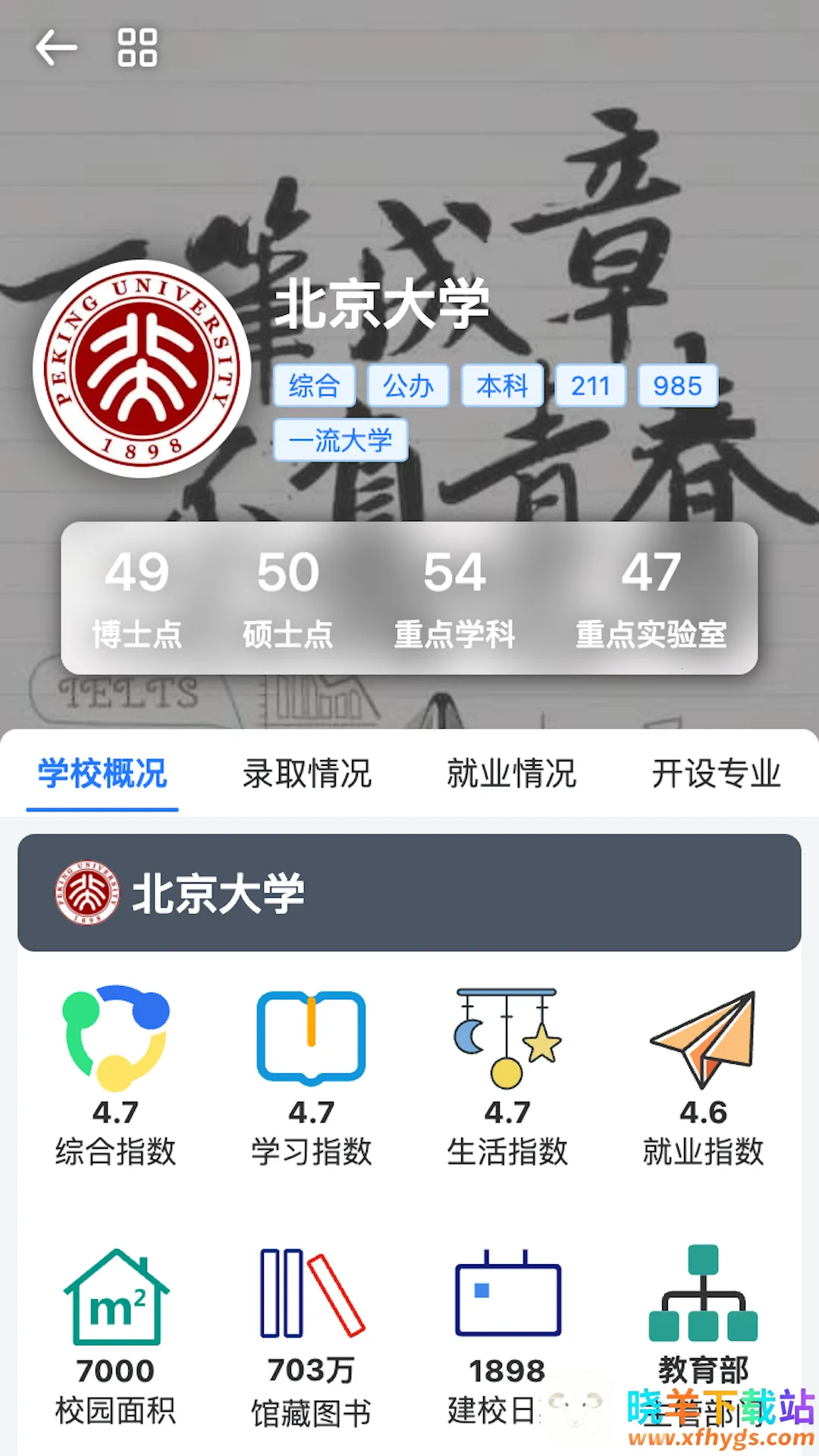Go back using the arrow icon

[x=56, y=48]
